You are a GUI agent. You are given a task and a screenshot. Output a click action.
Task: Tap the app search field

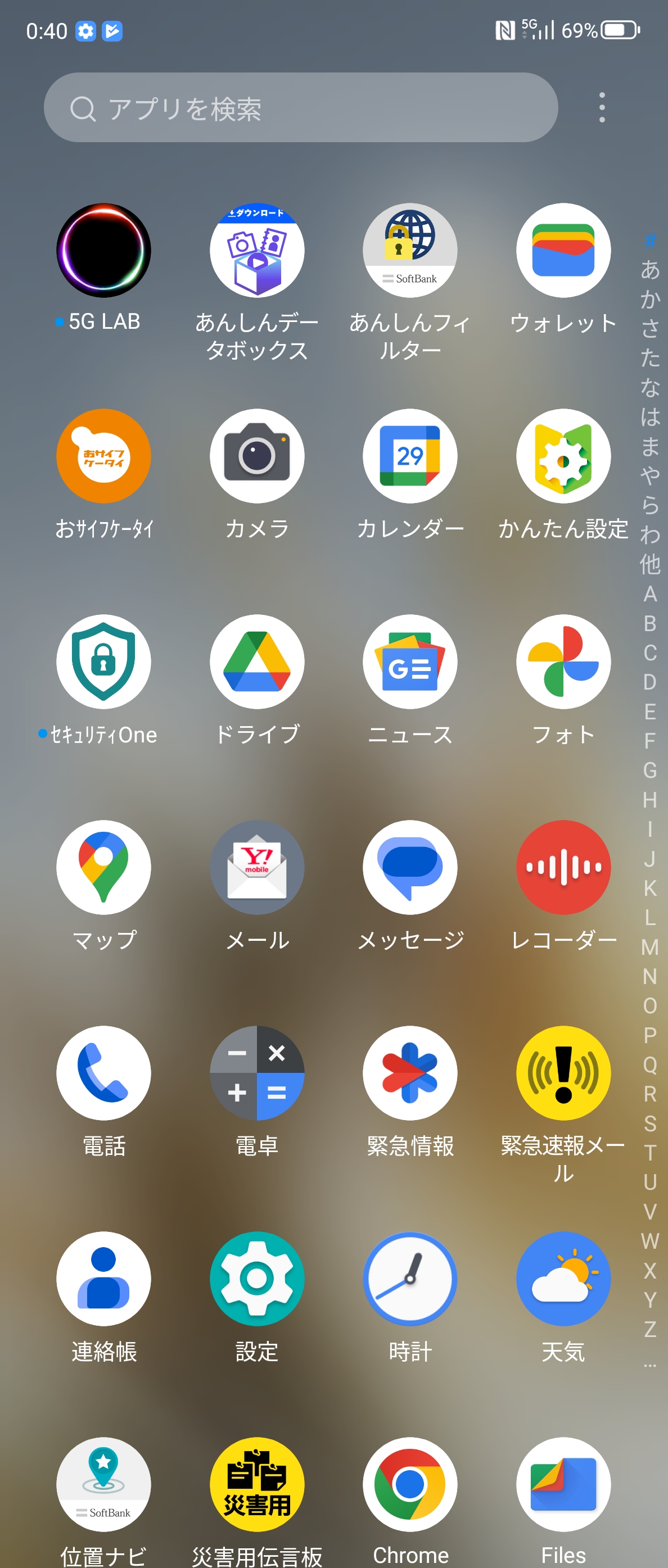301,108
